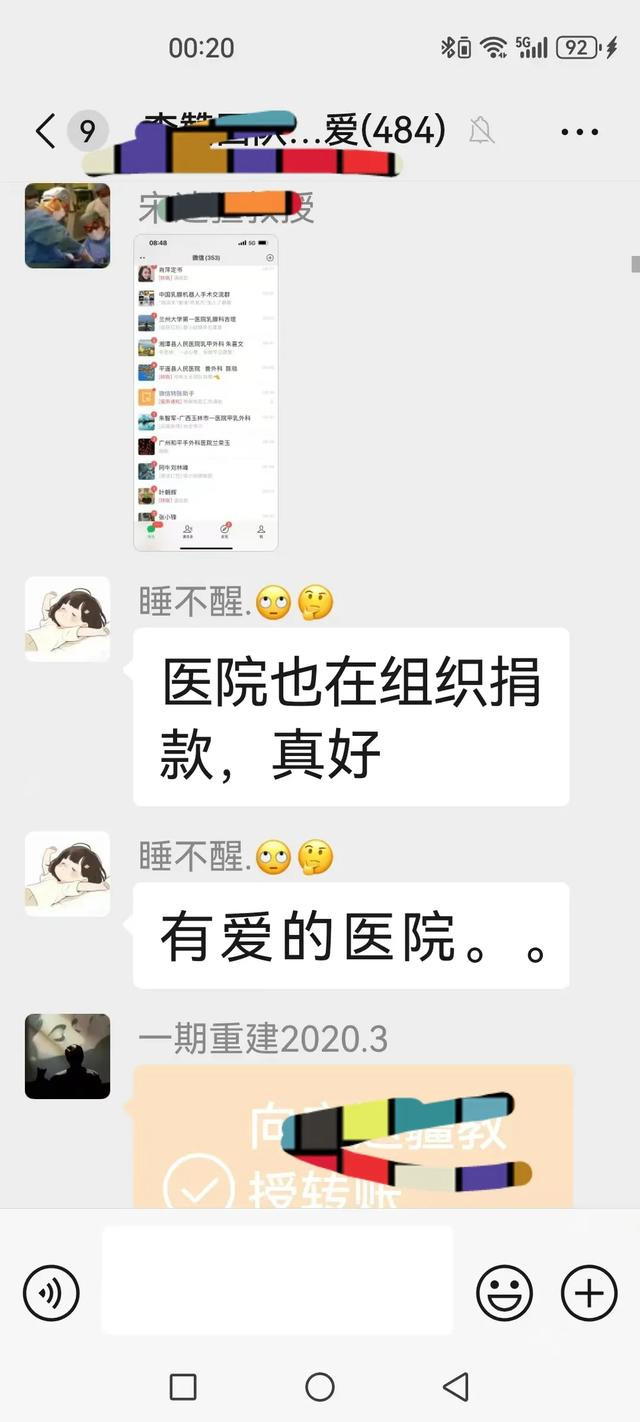
Task: Switch to voice message input
Action: click(x=51, y=1292)
